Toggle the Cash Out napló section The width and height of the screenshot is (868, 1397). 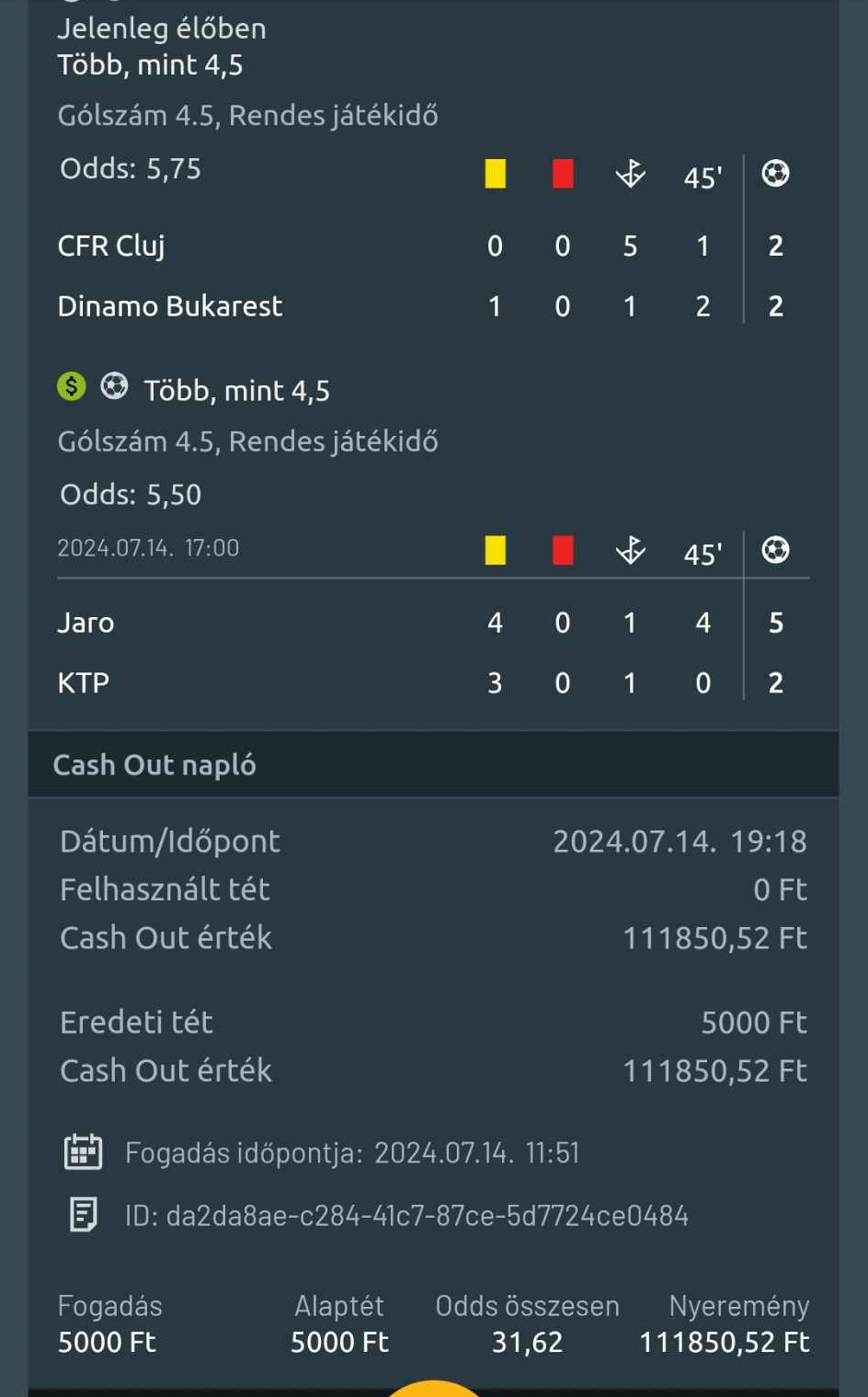(x=433, y=764)
